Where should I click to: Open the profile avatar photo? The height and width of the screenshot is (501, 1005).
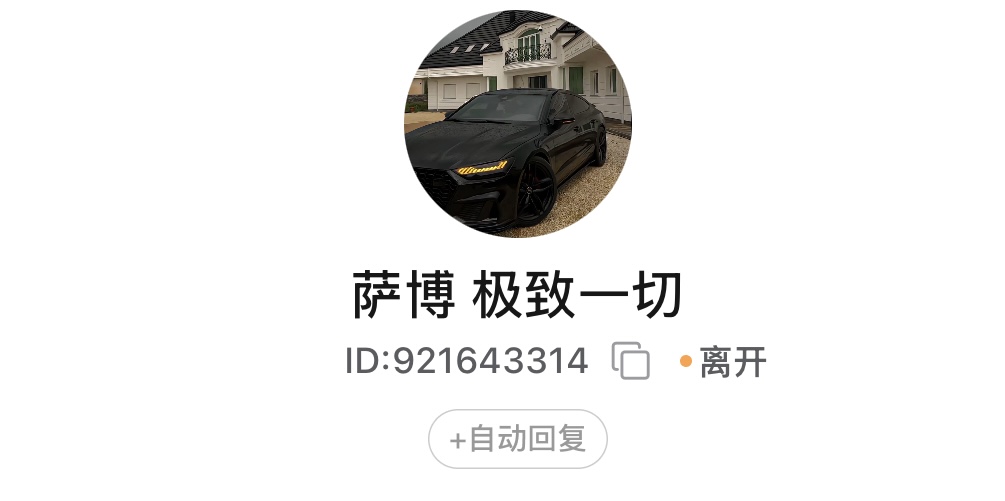point(518,124)
